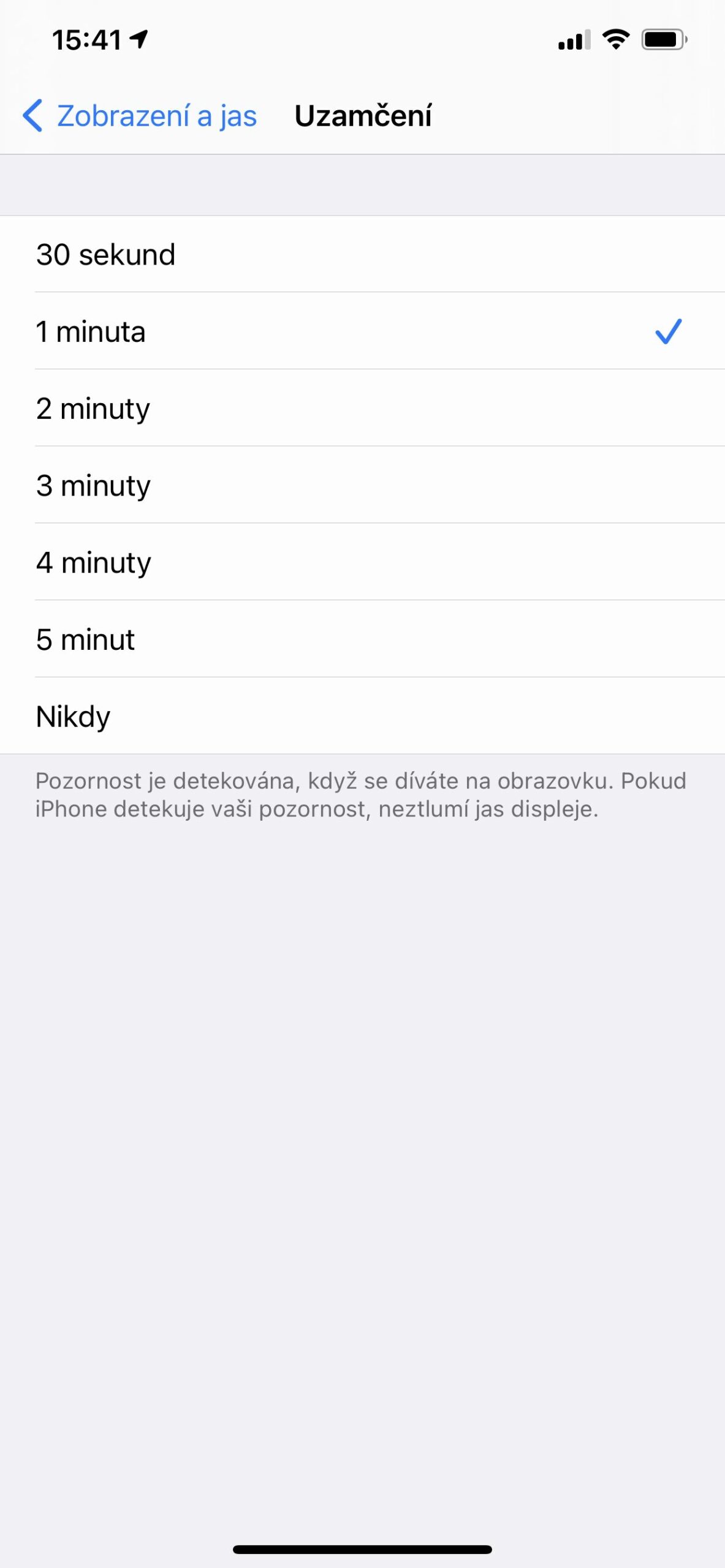Tap the empty area below the options list

click(x=362, y=1102)
